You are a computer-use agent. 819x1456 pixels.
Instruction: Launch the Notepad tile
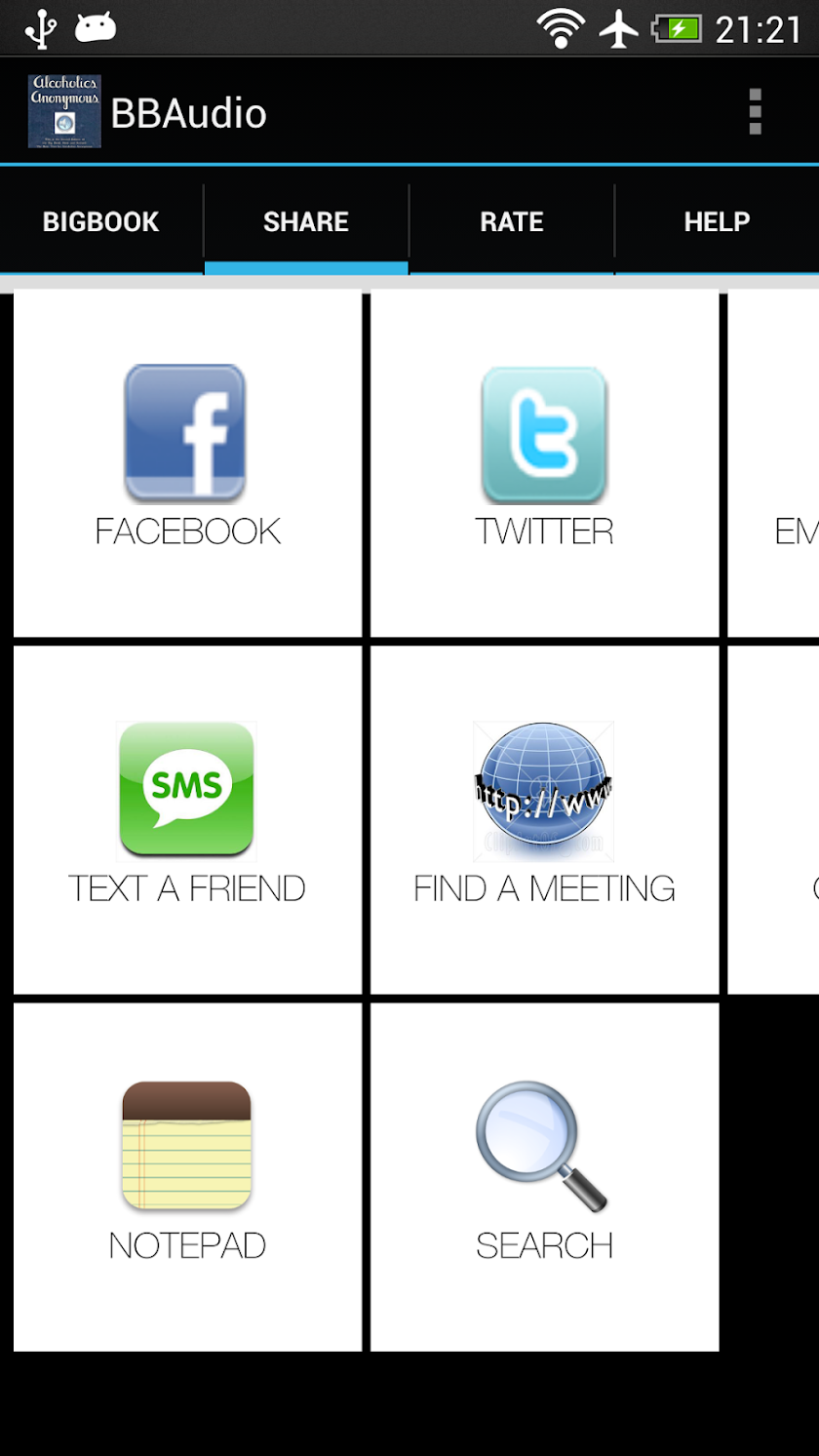pyautogui.click(x=187, y=1177)
